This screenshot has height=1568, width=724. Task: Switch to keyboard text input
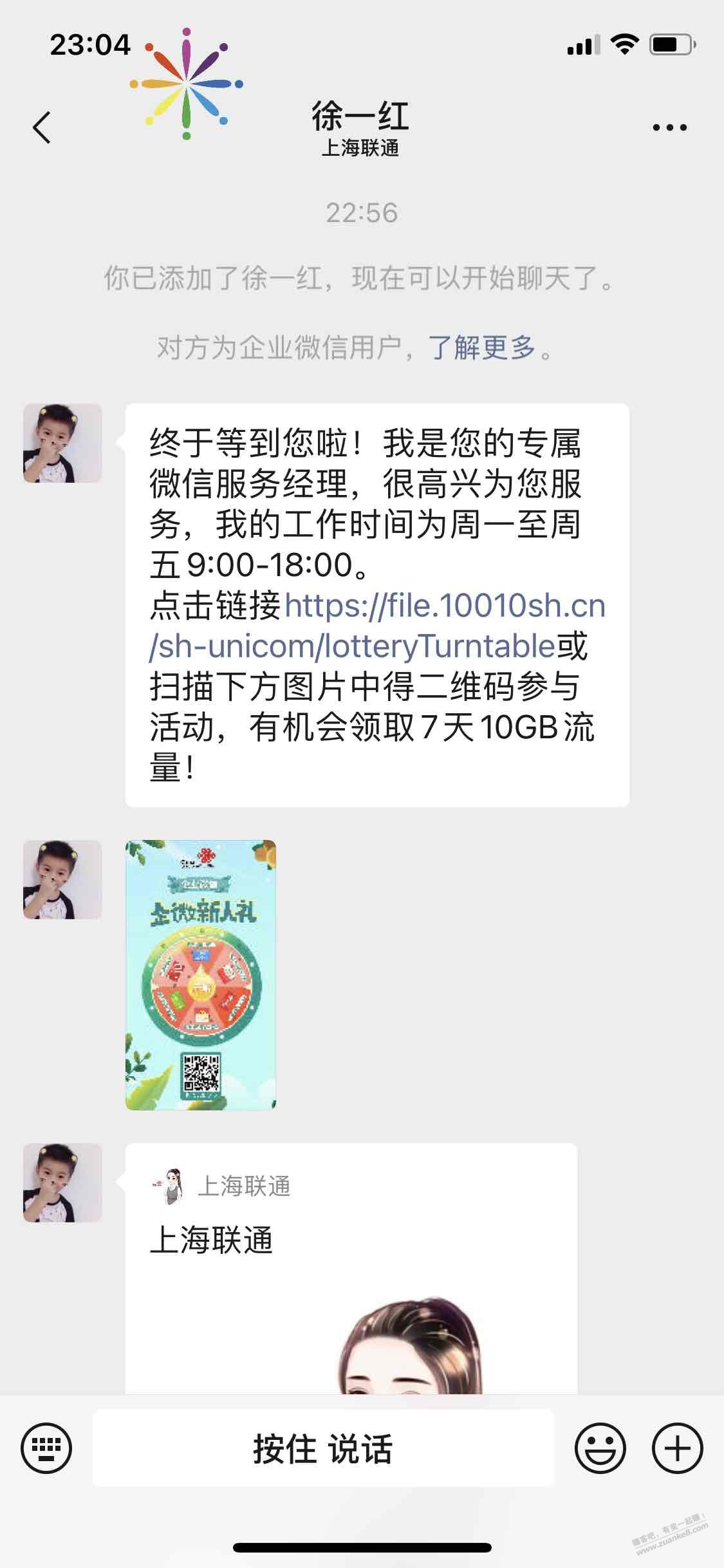(46, 1449)
